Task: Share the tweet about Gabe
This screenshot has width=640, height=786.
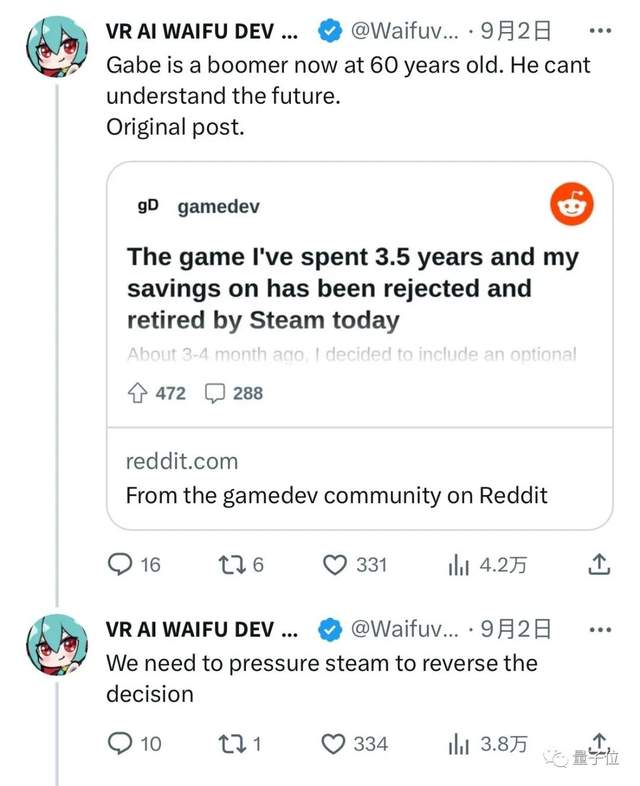Action: coord(598,564)
